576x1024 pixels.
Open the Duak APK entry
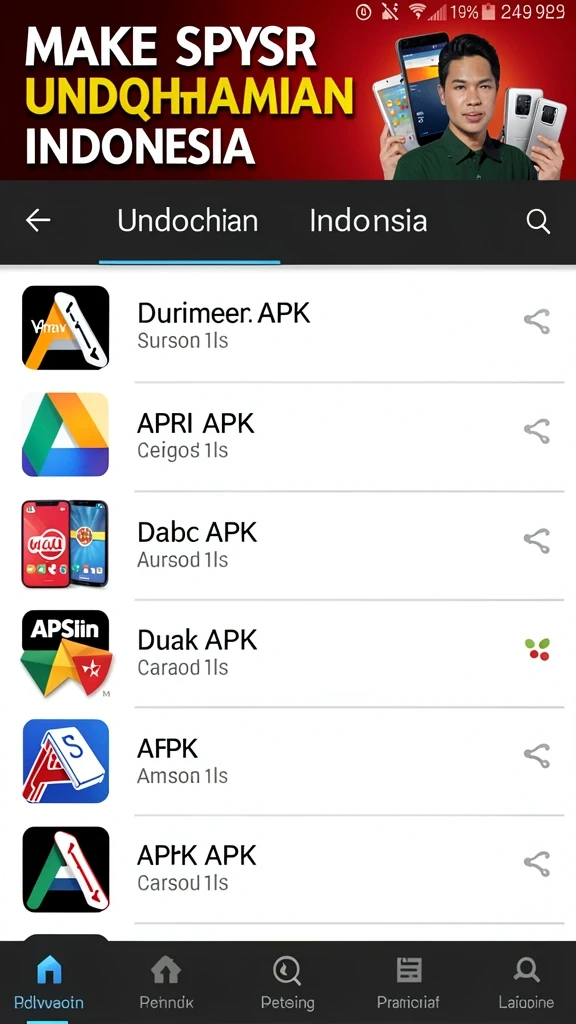(288, 652)
